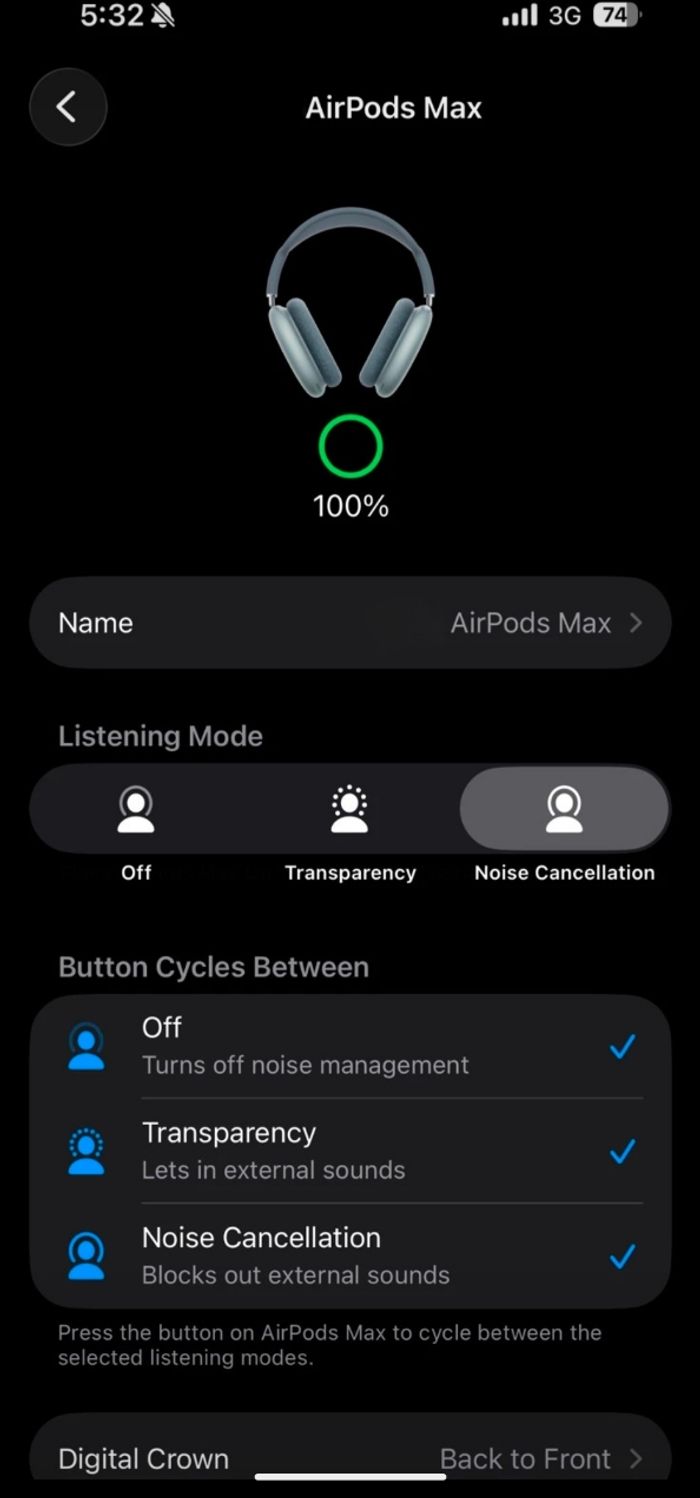700x1498 pixels.
Task: Go back from AirPods Max settings
Action: pyautogui.click(x=67, y=107)
